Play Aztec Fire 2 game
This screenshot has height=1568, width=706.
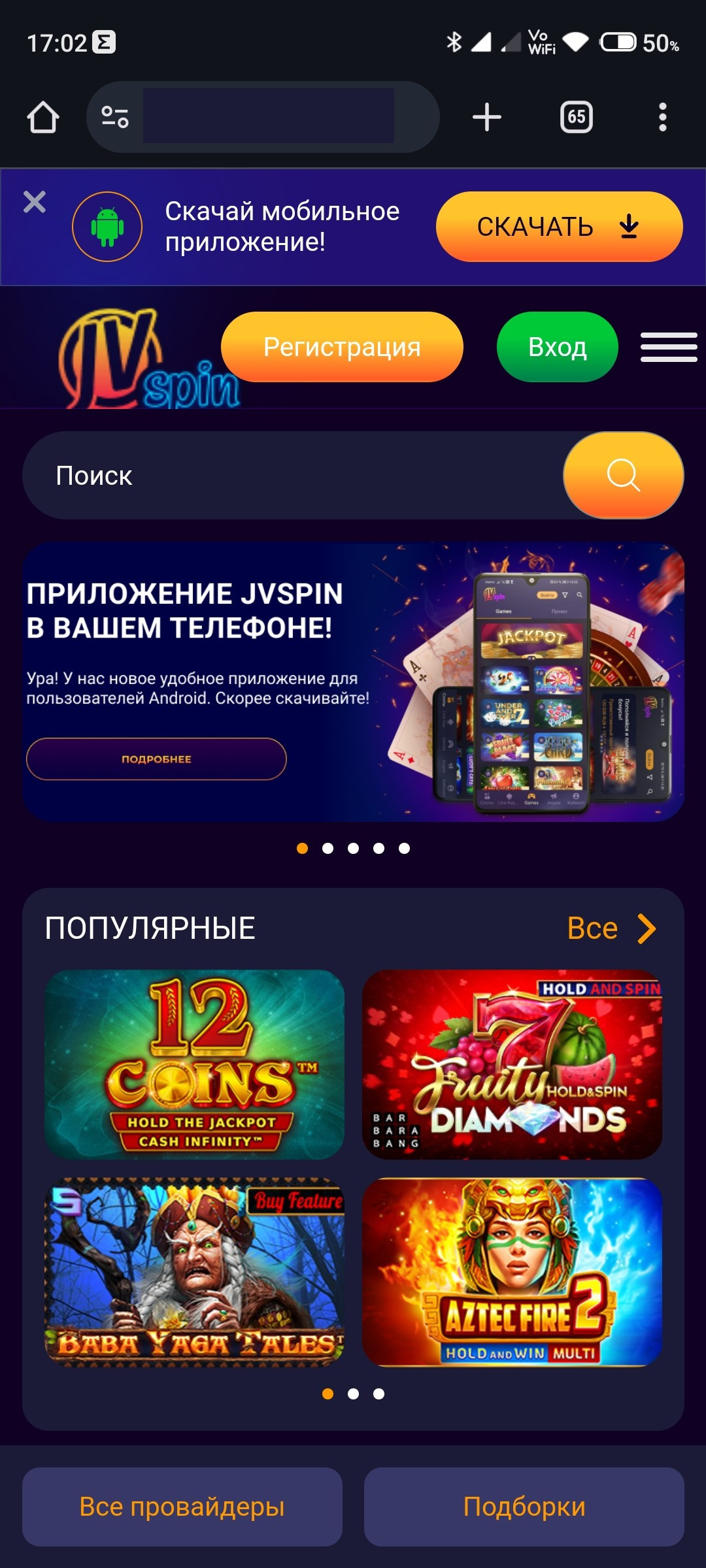(512, 1272)
